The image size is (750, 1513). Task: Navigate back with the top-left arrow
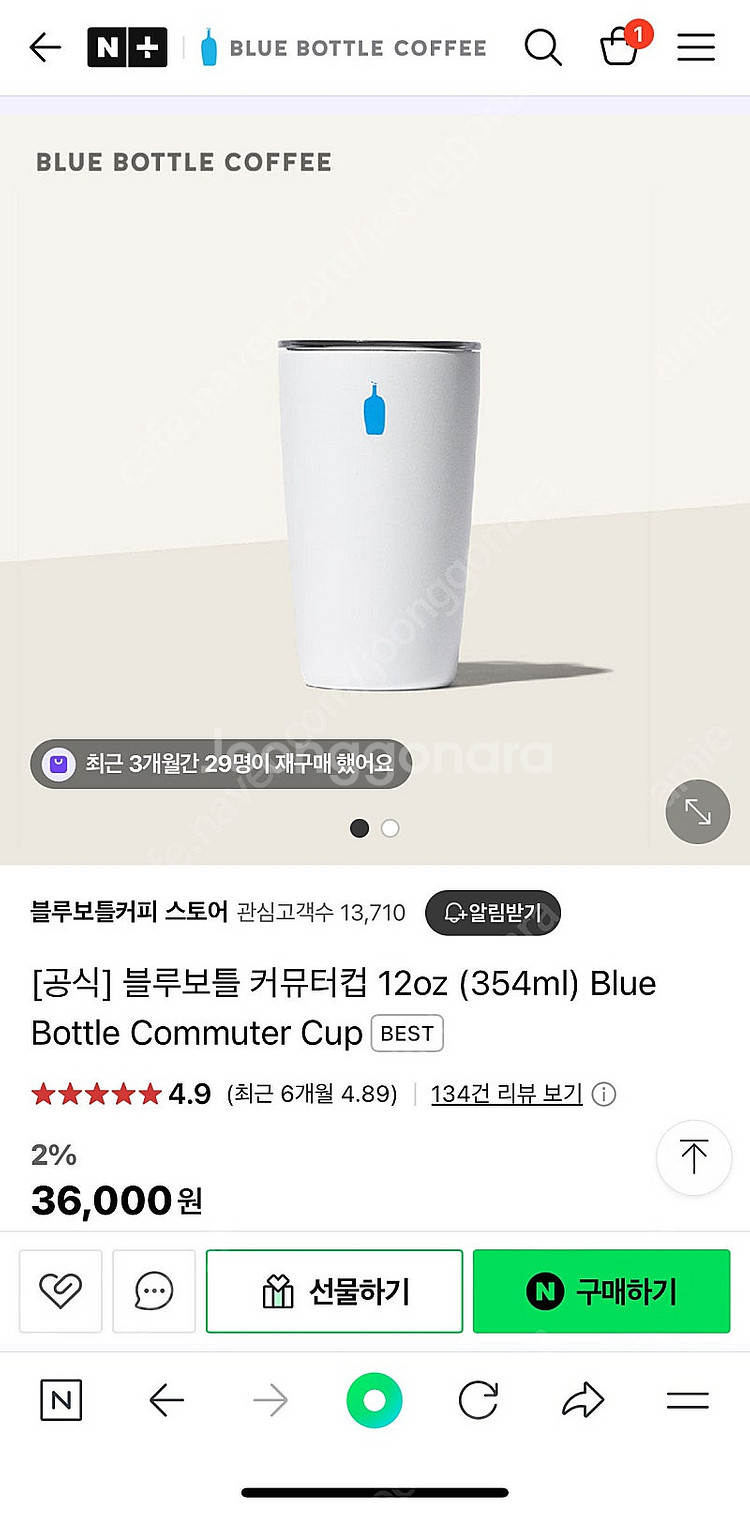[44, 46]
